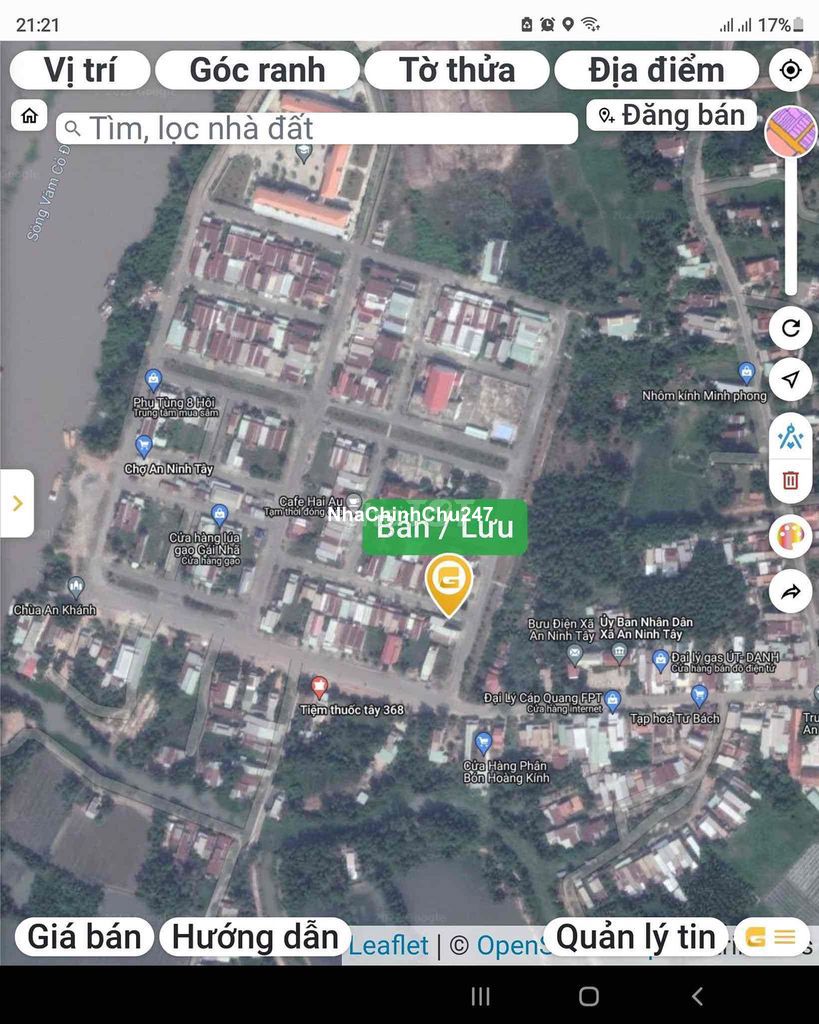The width and height of the screenshot is (819, 1024).
Task: Refresh the map view
Action: pos(791,328)
